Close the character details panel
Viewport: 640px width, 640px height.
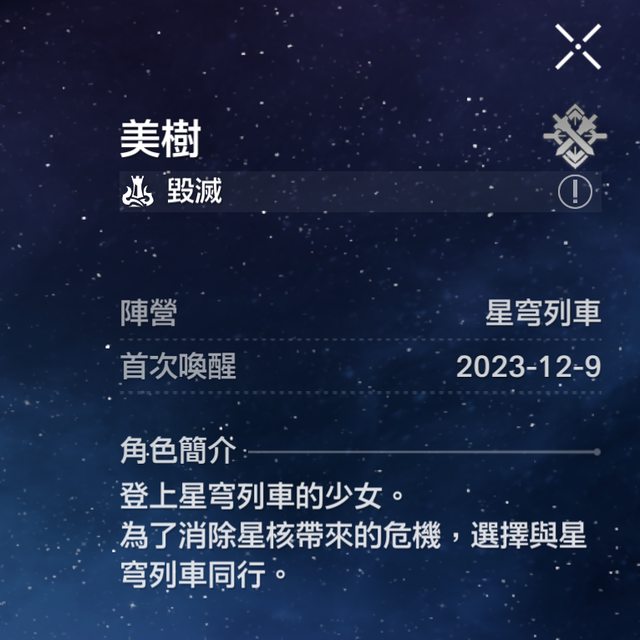(x=578, y=47)
